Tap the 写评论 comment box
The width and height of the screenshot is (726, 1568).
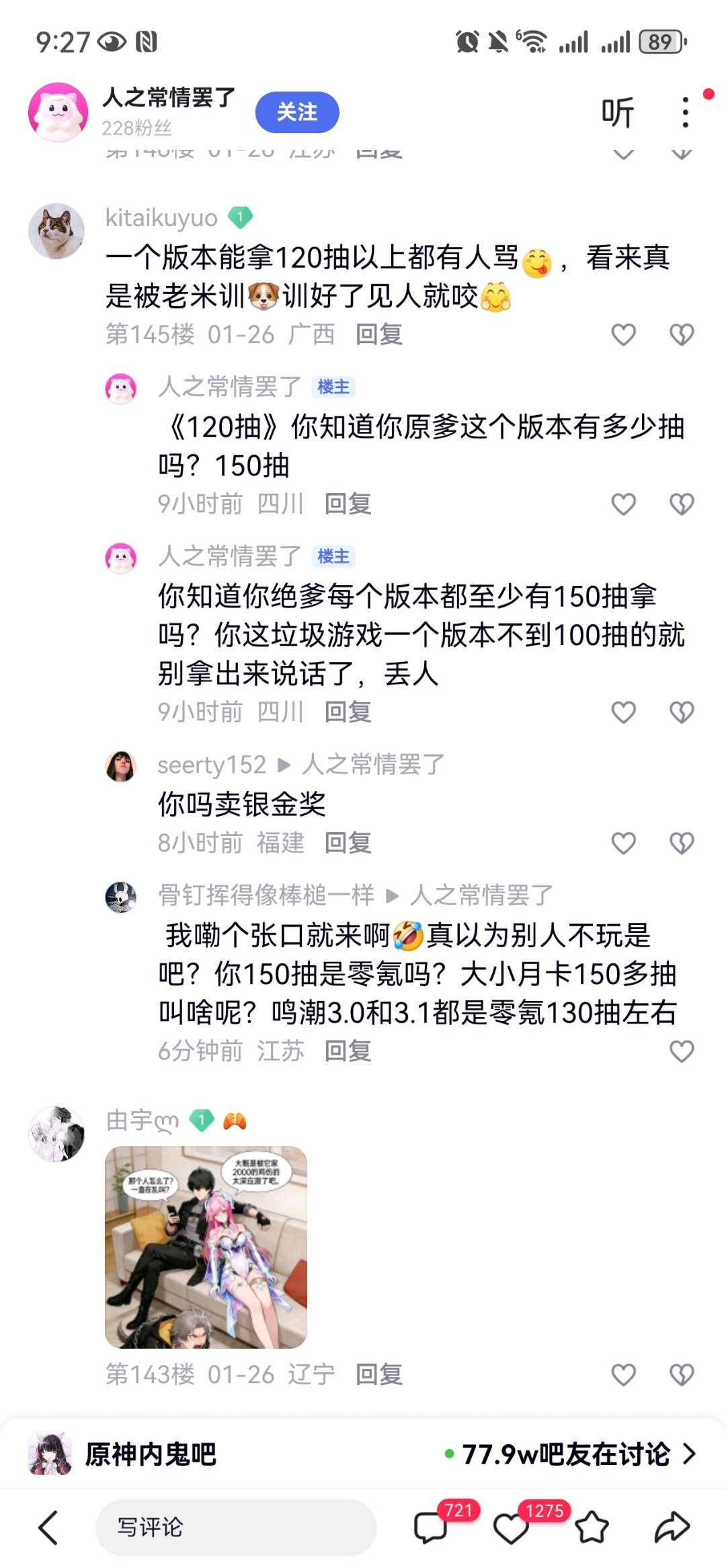pyautogui.click(x=236, y=1527)
